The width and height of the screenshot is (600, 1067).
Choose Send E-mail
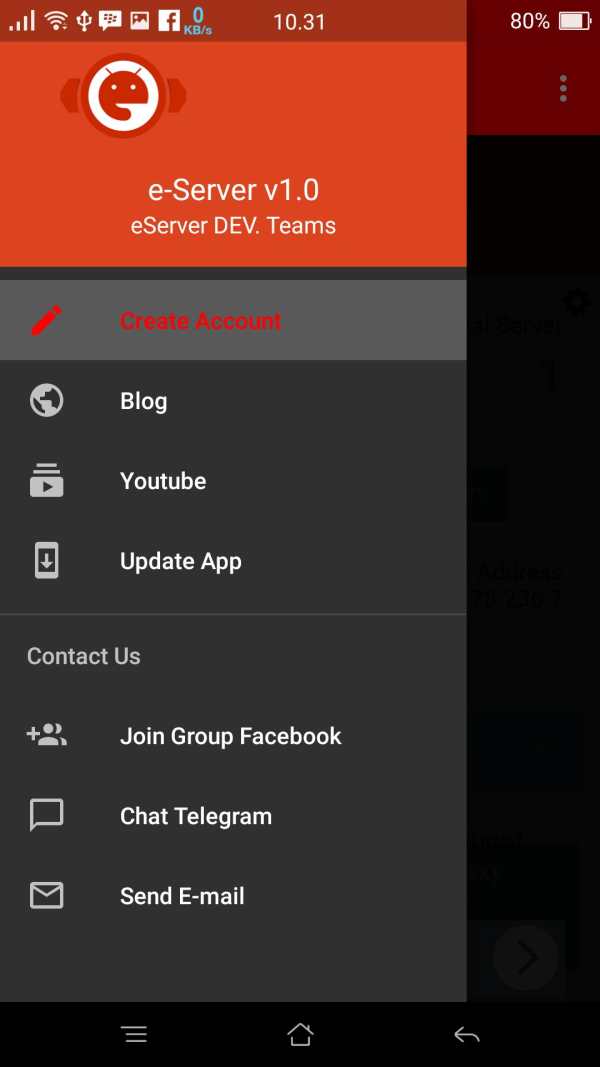pyautogui.click(x=233, y=896)
